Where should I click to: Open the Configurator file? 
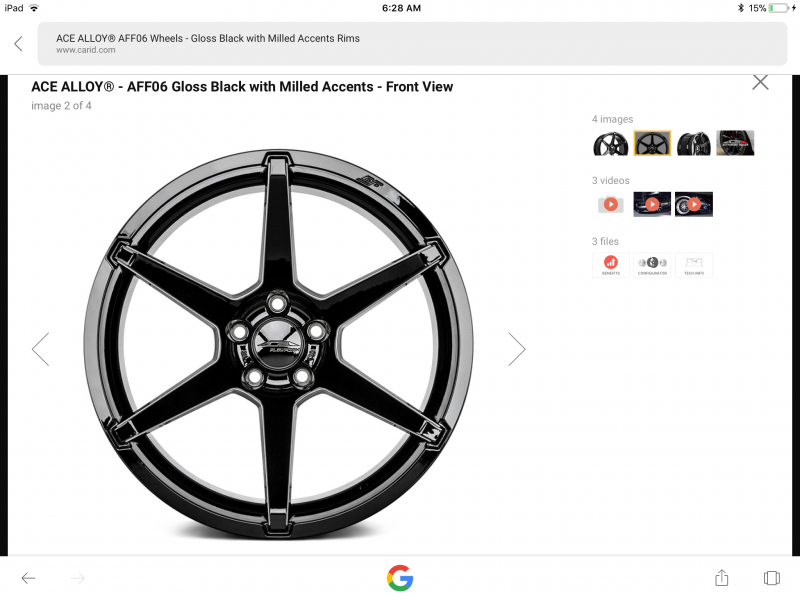point(652,265)
